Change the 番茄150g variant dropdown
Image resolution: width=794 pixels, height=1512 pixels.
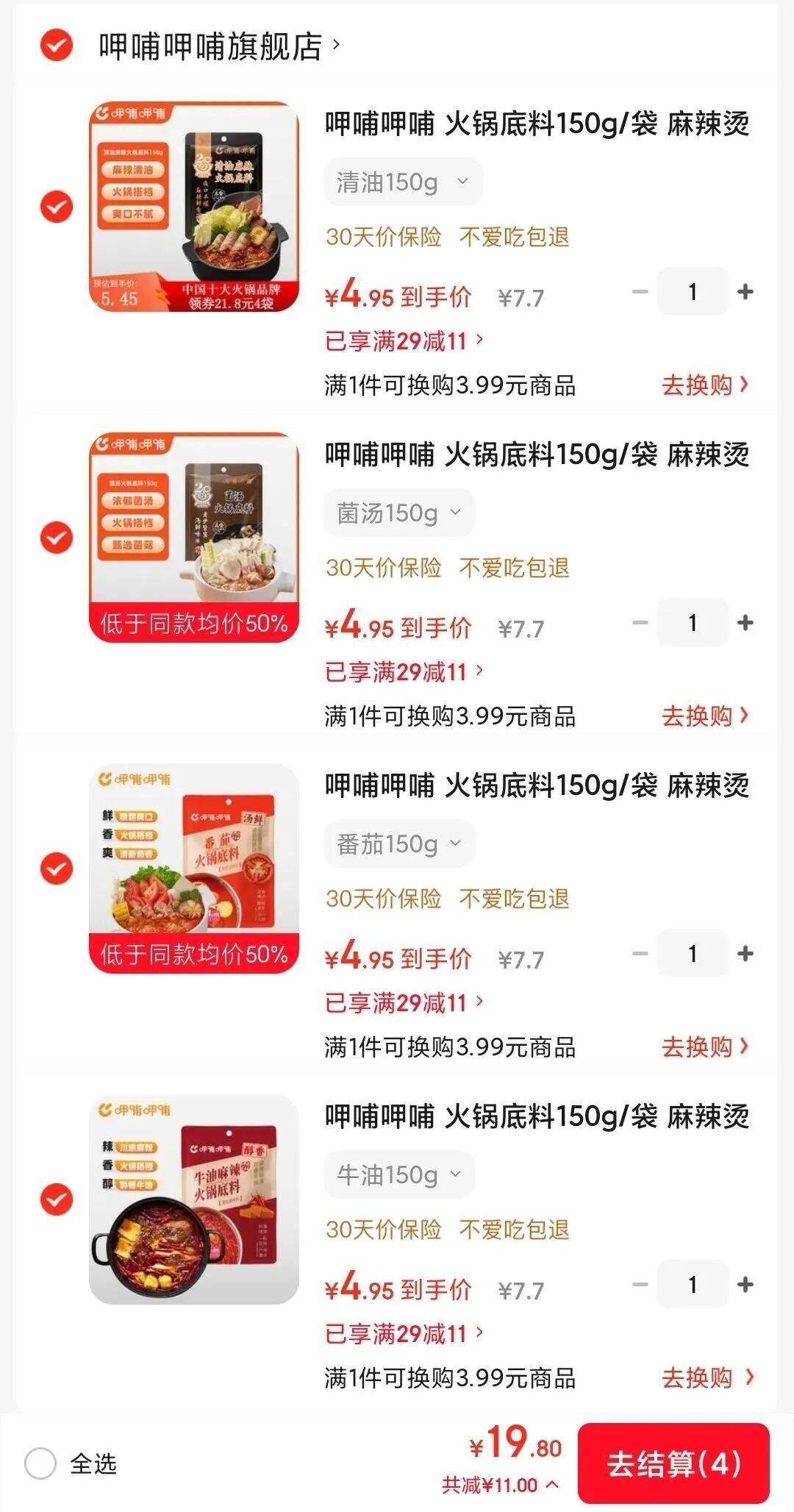pyautogui.click(x=399, y=844)
